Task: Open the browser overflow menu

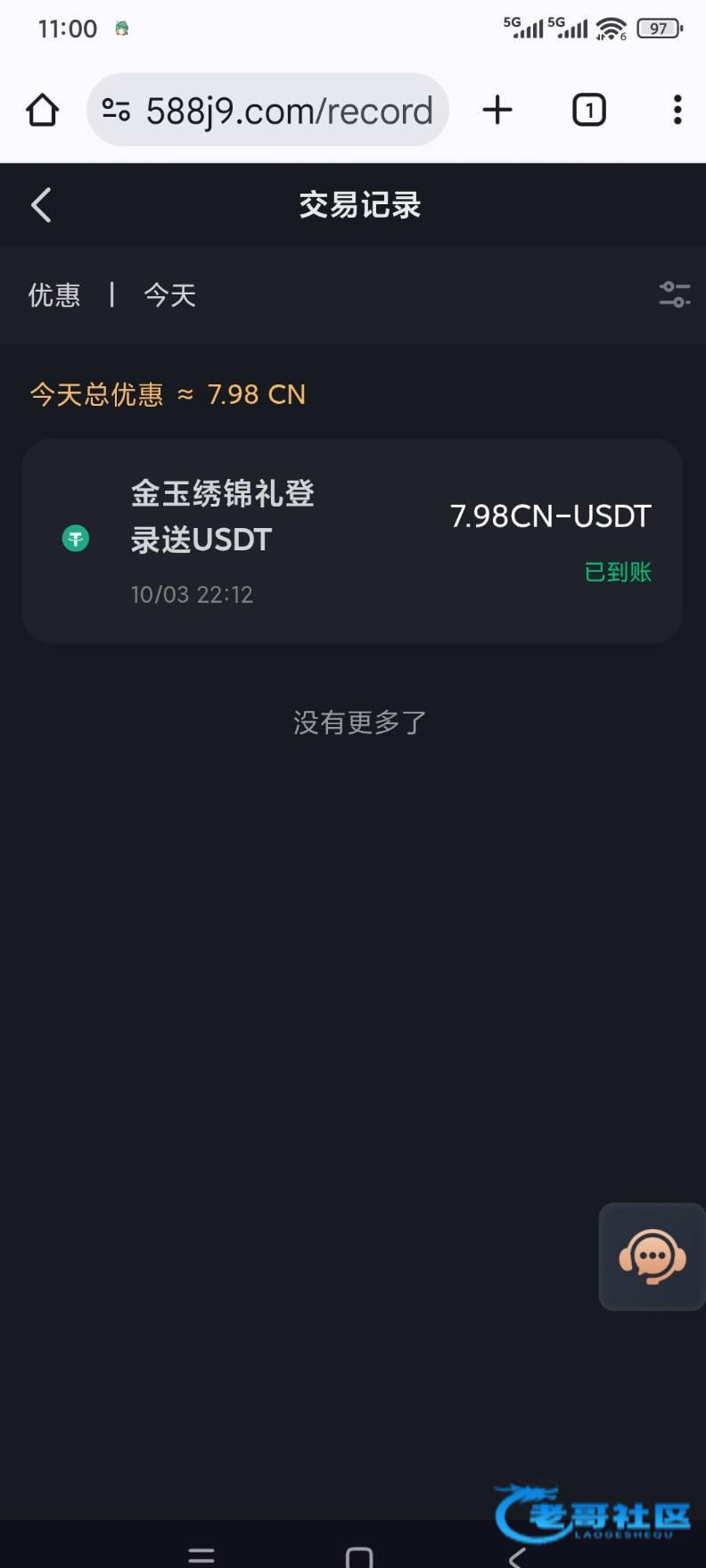Action: point(677,111)
